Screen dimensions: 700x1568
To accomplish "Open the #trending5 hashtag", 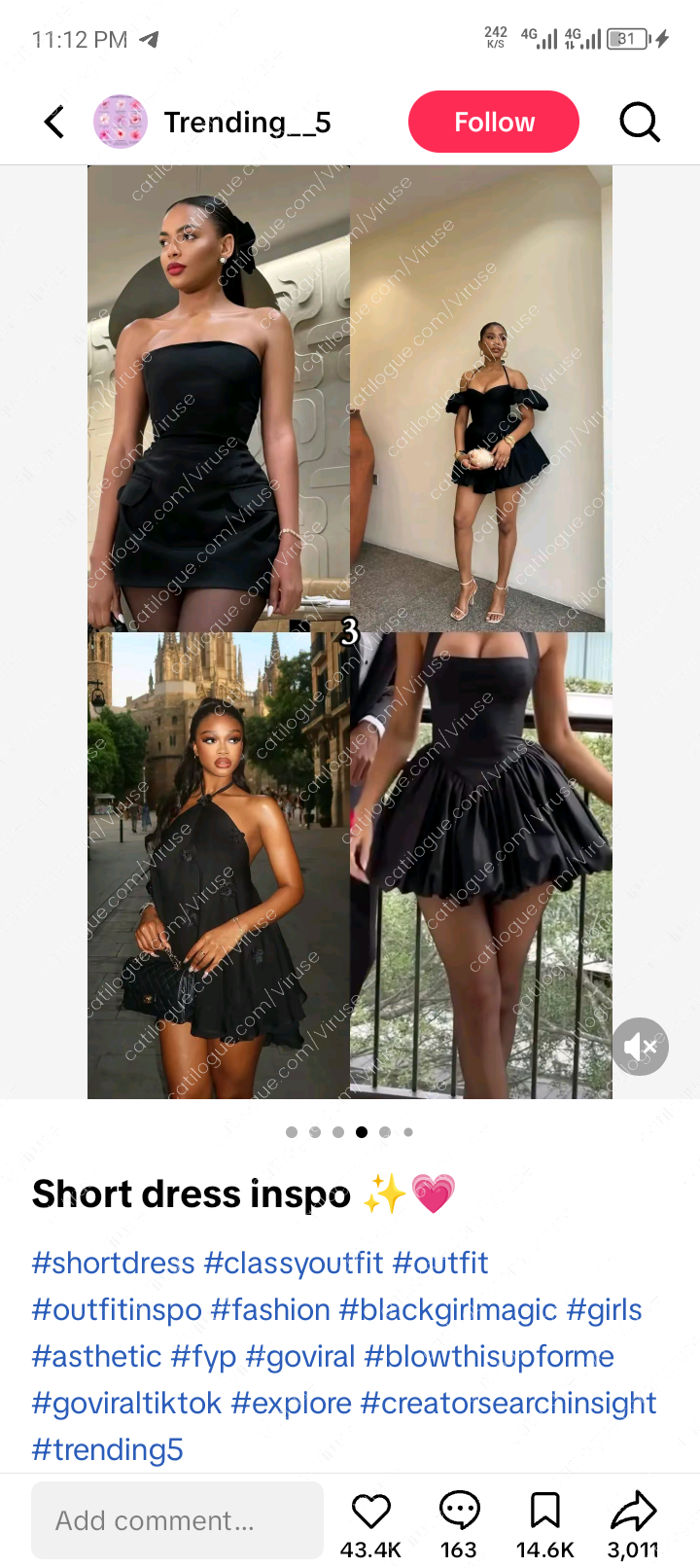I will [x=108, y=1449].
